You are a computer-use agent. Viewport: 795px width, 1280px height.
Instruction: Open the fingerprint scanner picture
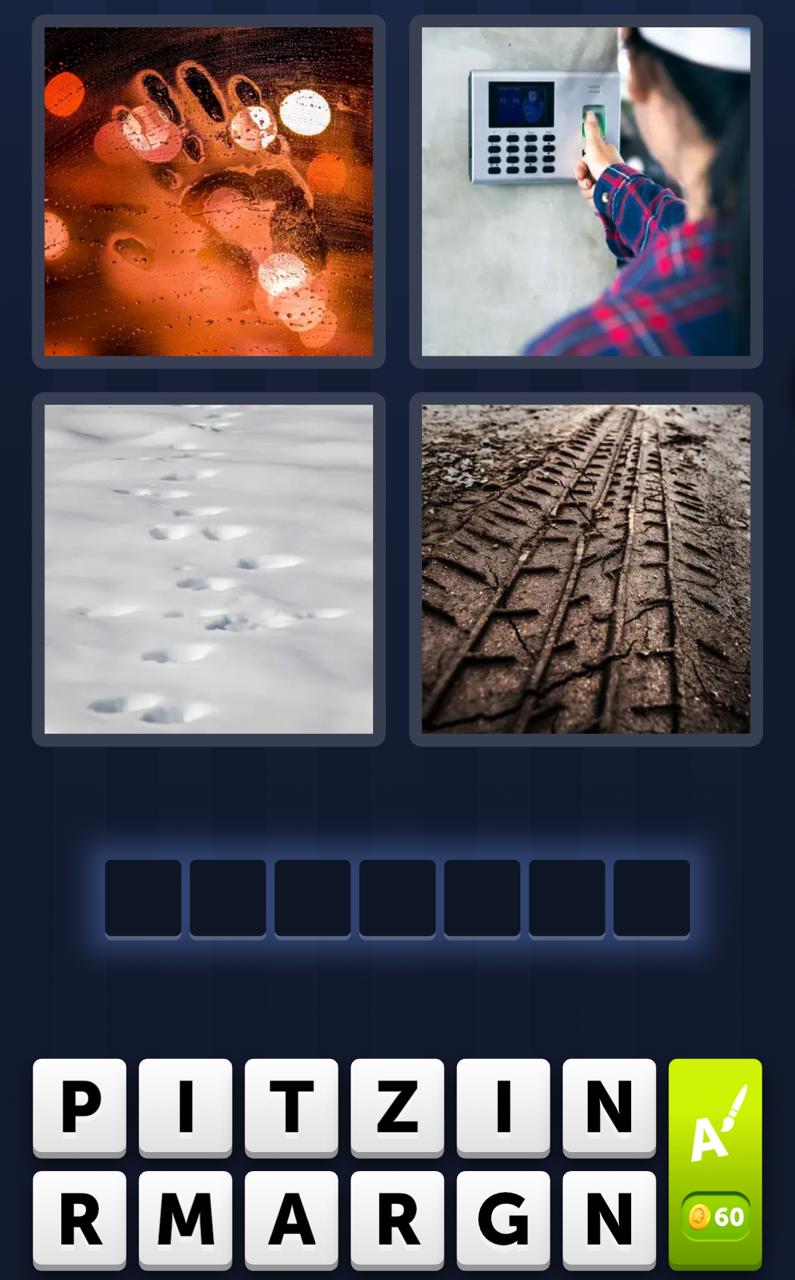[x=586, y=192]
